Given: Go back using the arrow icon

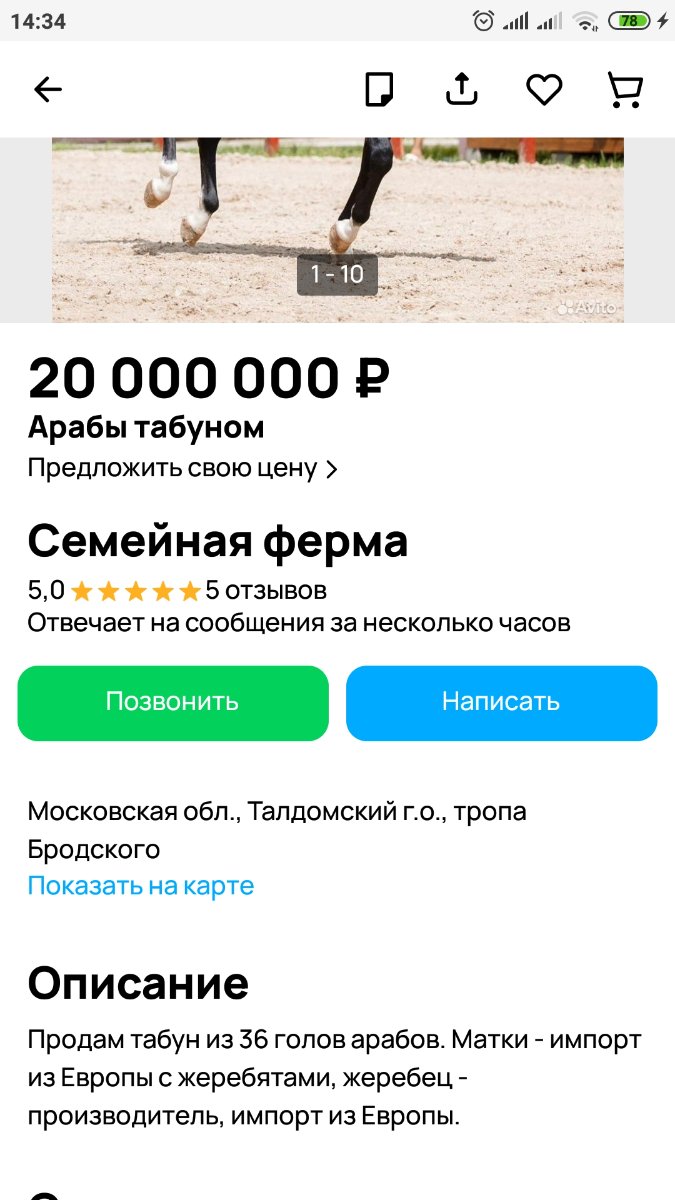Looking at the screenshot, I should click(48, 90).
